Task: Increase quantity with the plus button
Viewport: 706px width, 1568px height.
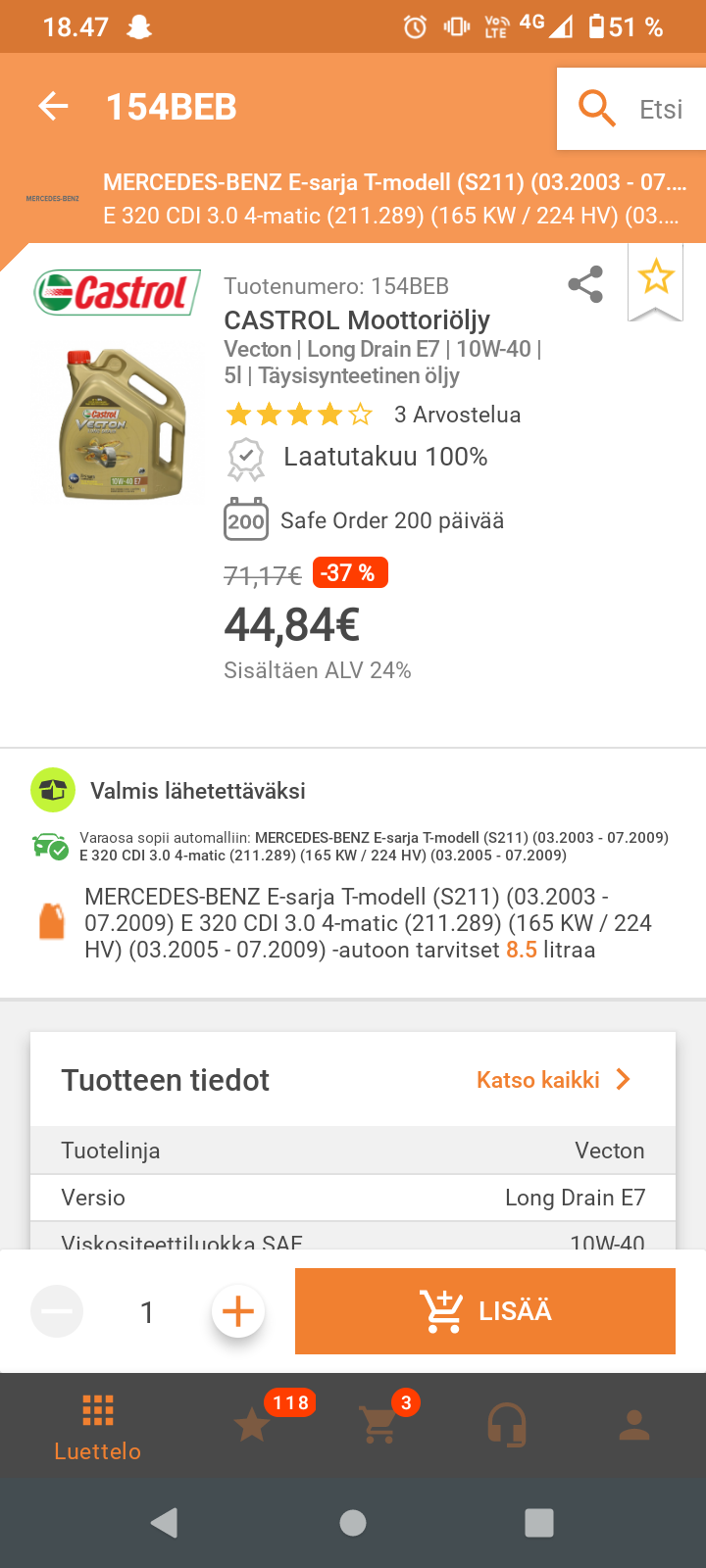Action: [x=238, y=1311]
